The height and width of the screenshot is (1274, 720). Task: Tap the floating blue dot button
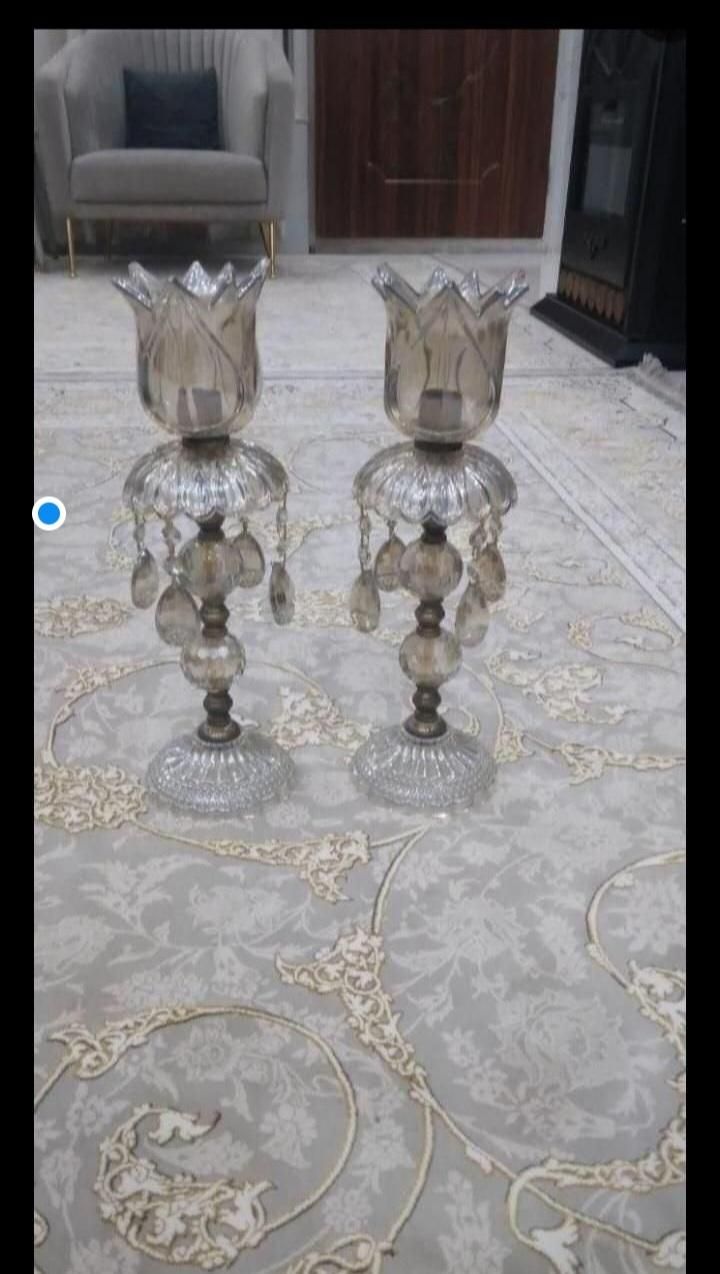(49, 514)
